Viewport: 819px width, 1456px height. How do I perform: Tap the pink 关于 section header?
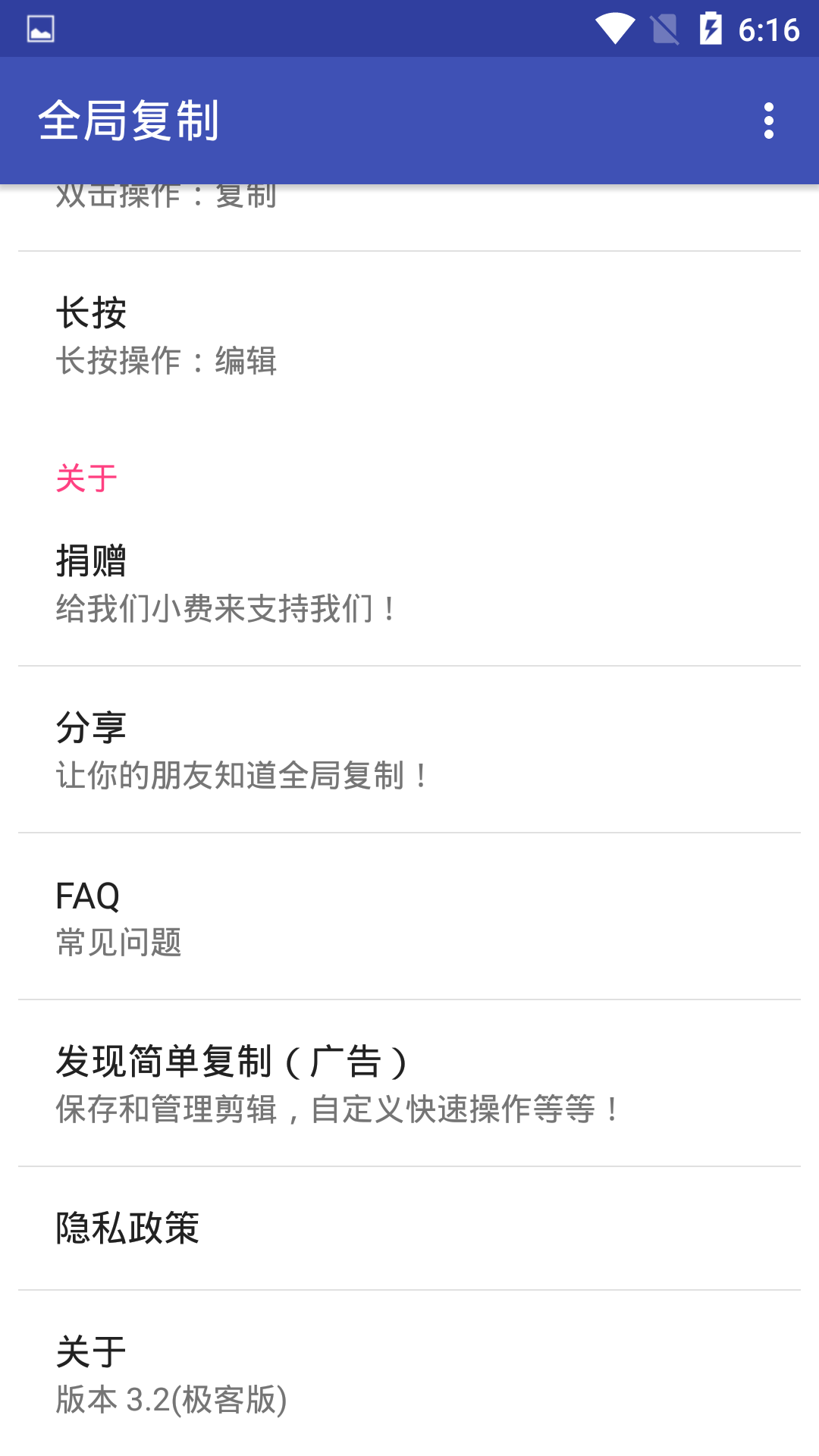tap(86, 478)
